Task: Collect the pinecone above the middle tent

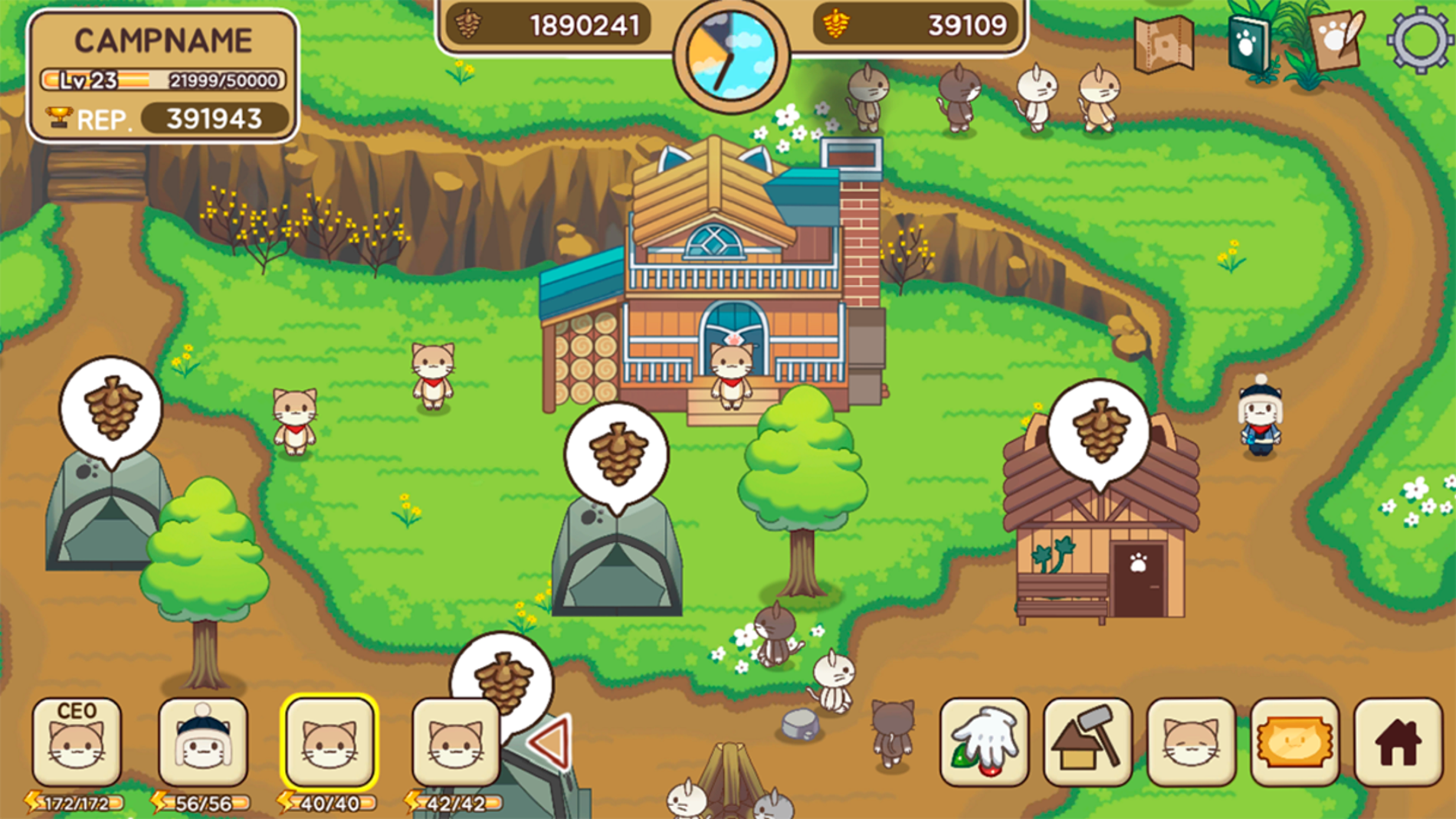Action: [x=617, y=454]
